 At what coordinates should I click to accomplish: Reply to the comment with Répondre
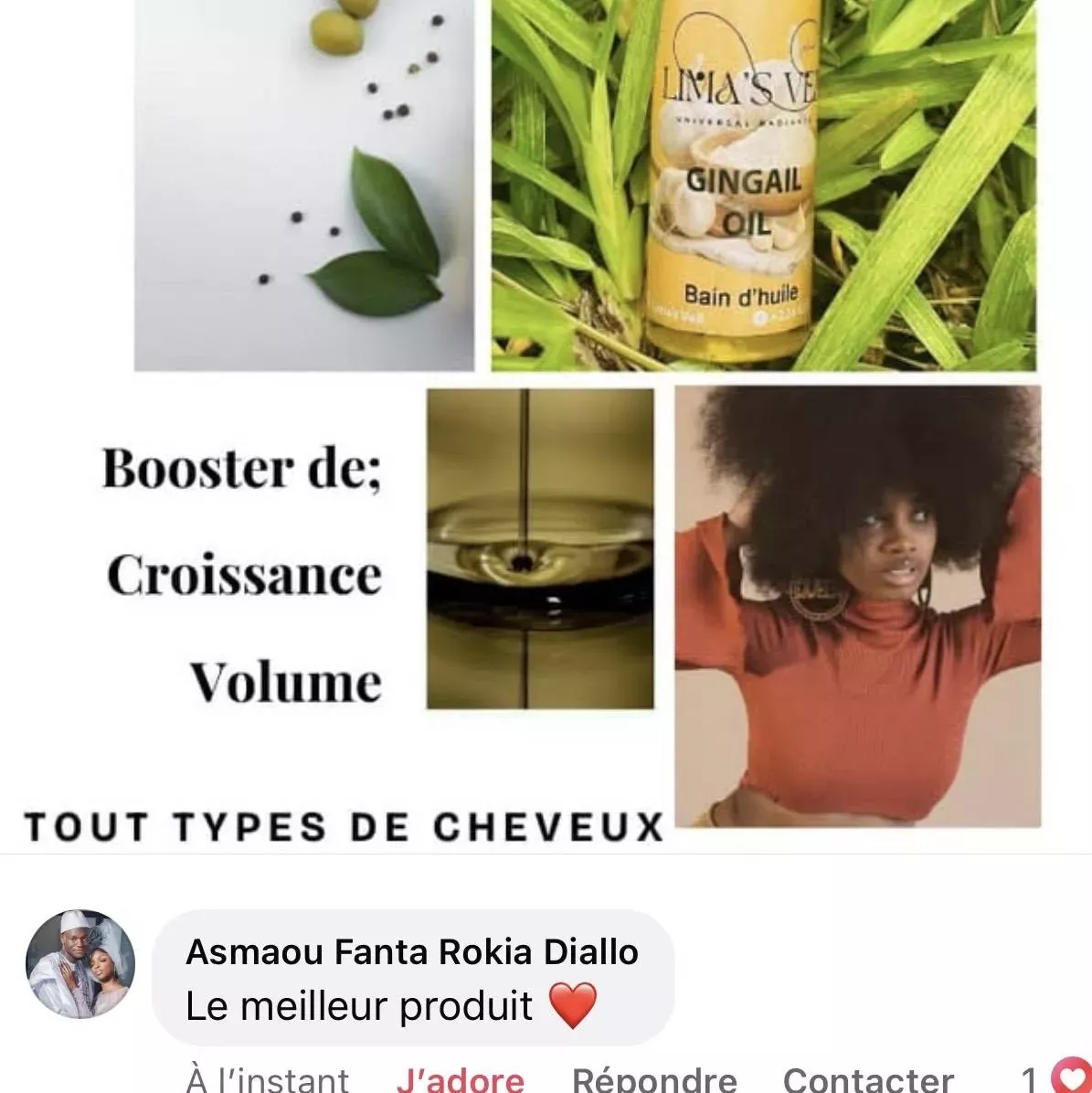point(654,1078)
